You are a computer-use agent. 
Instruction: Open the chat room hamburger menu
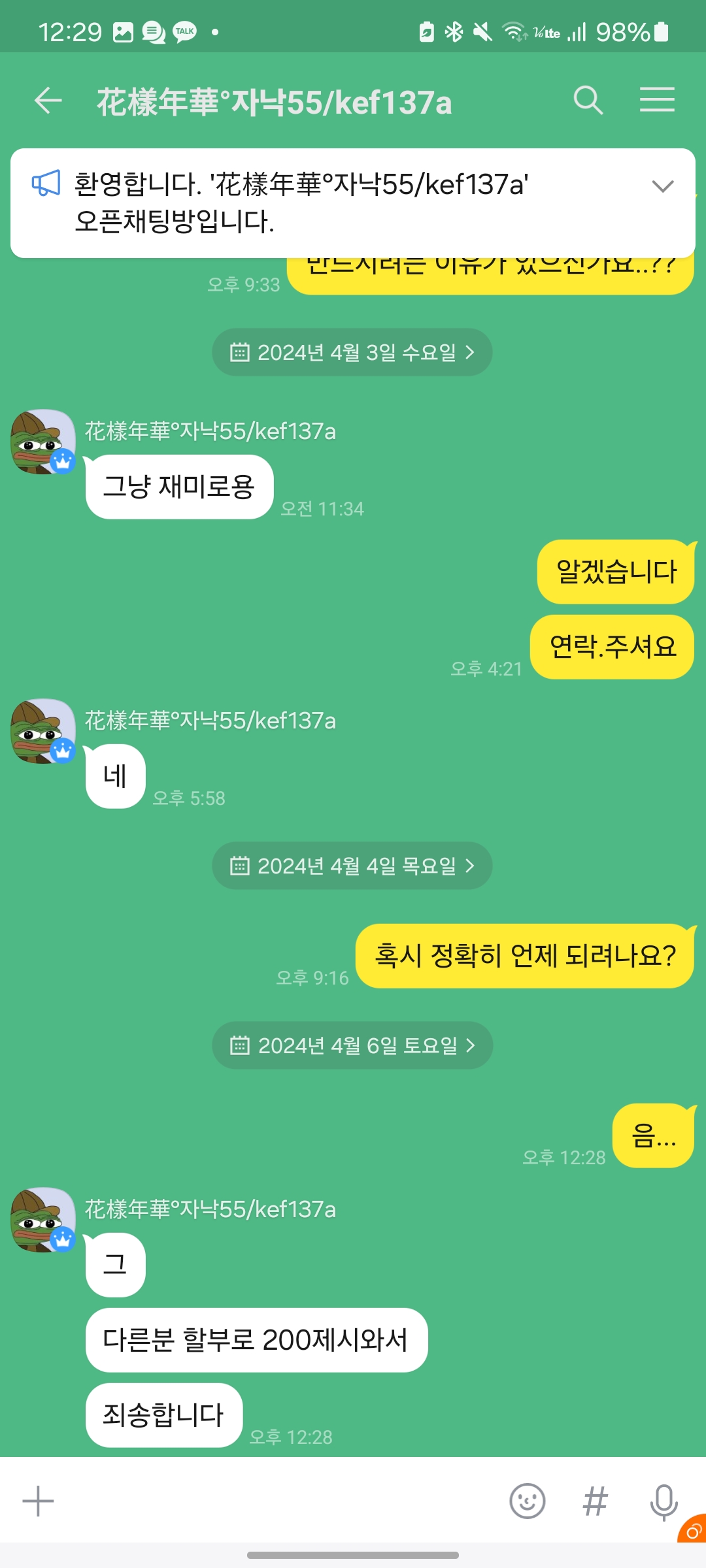click(x=657, y=100)
